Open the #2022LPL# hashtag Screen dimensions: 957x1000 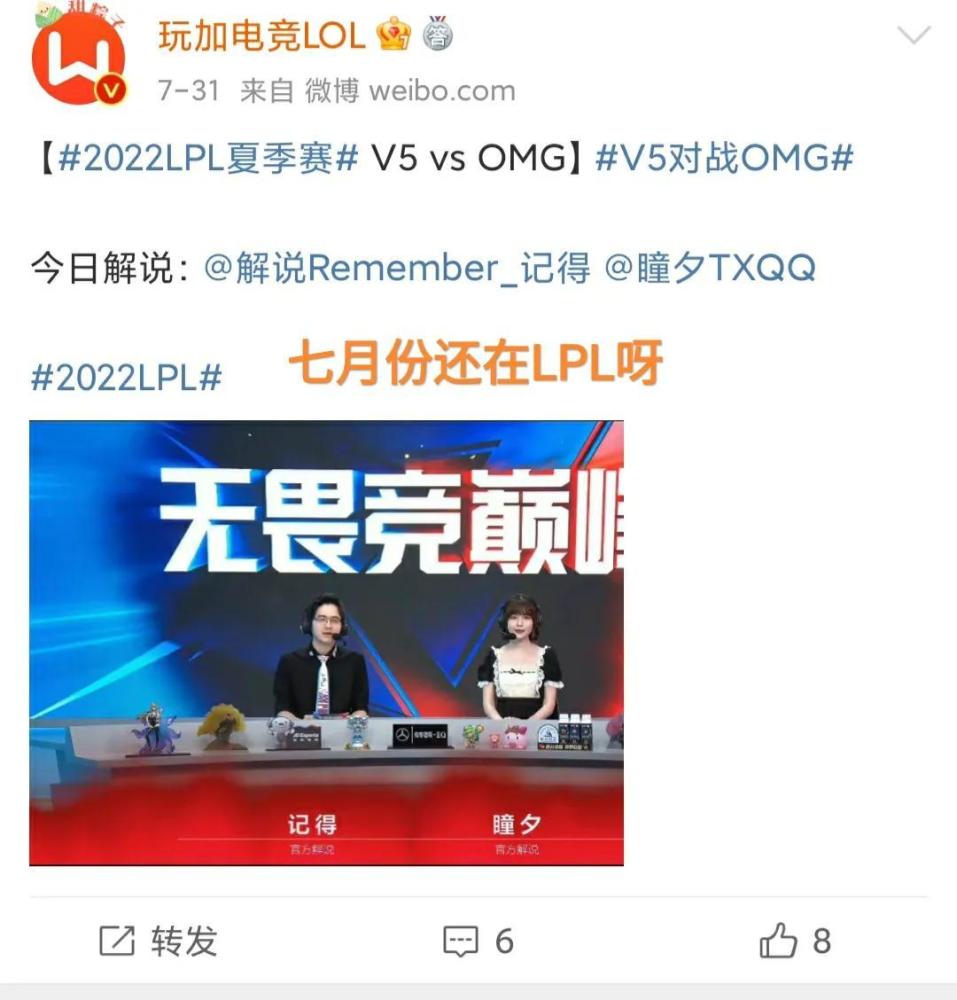tap(126, 379)
